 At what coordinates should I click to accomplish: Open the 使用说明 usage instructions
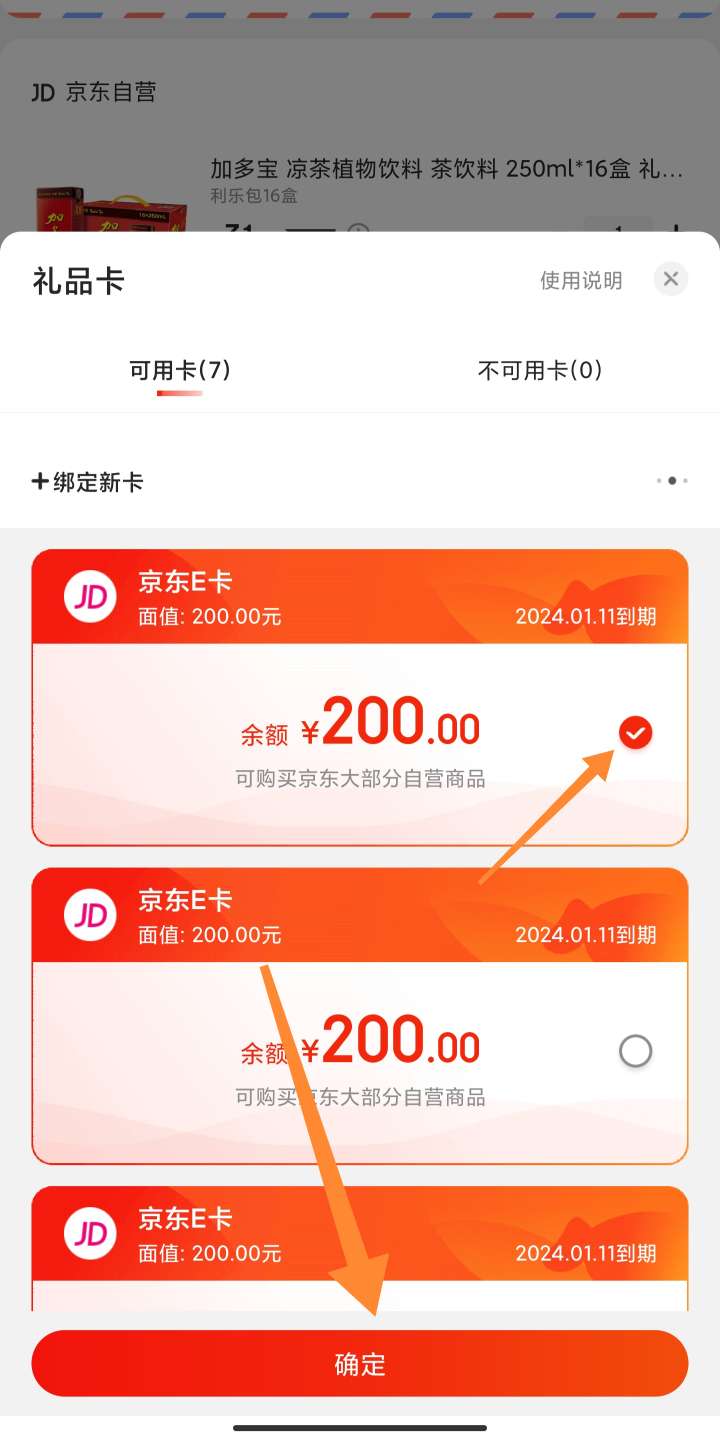[x=581, y=281]
